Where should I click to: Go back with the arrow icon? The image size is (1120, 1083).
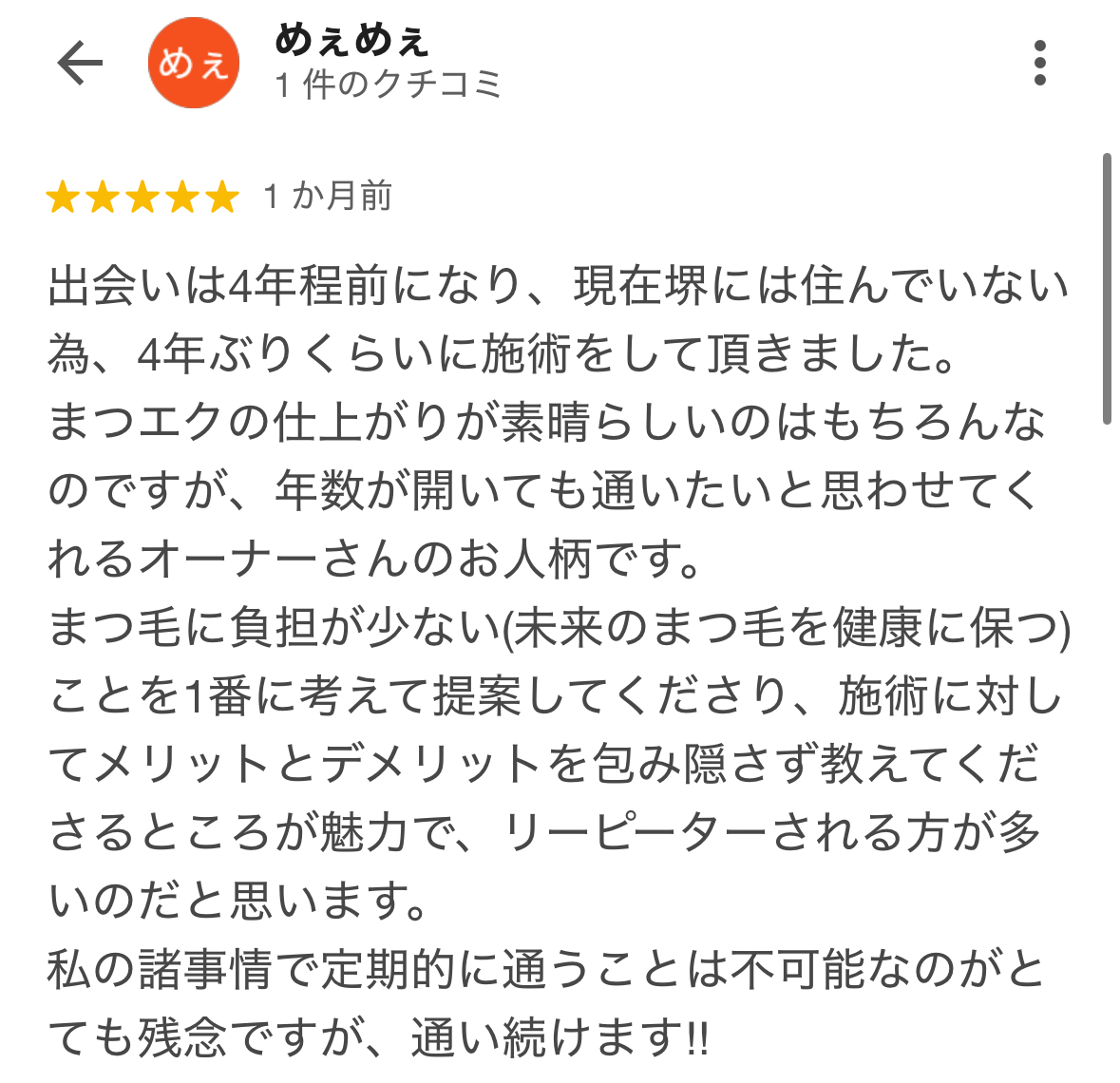click(x=80, y=64)
